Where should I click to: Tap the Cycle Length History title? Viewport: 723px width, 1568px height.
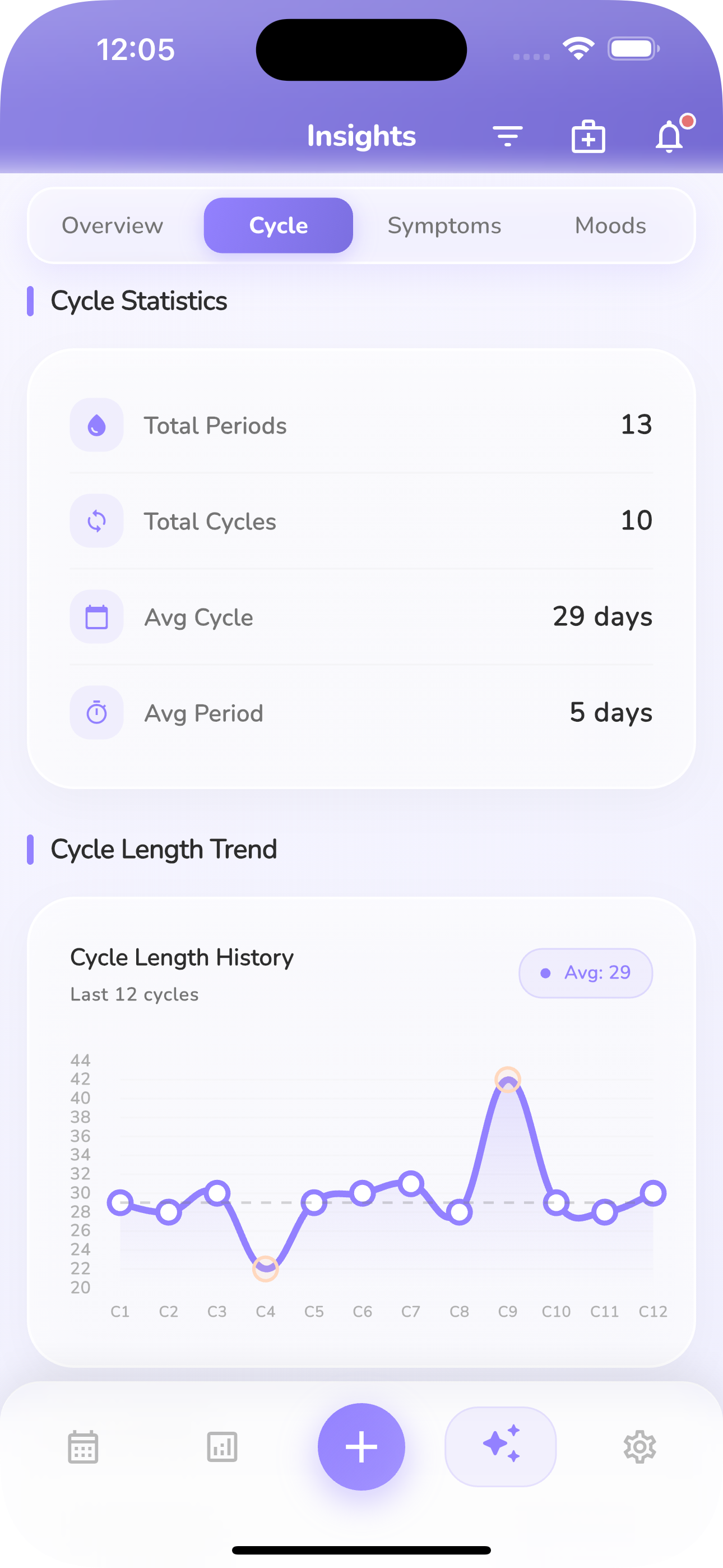point(180,957)
